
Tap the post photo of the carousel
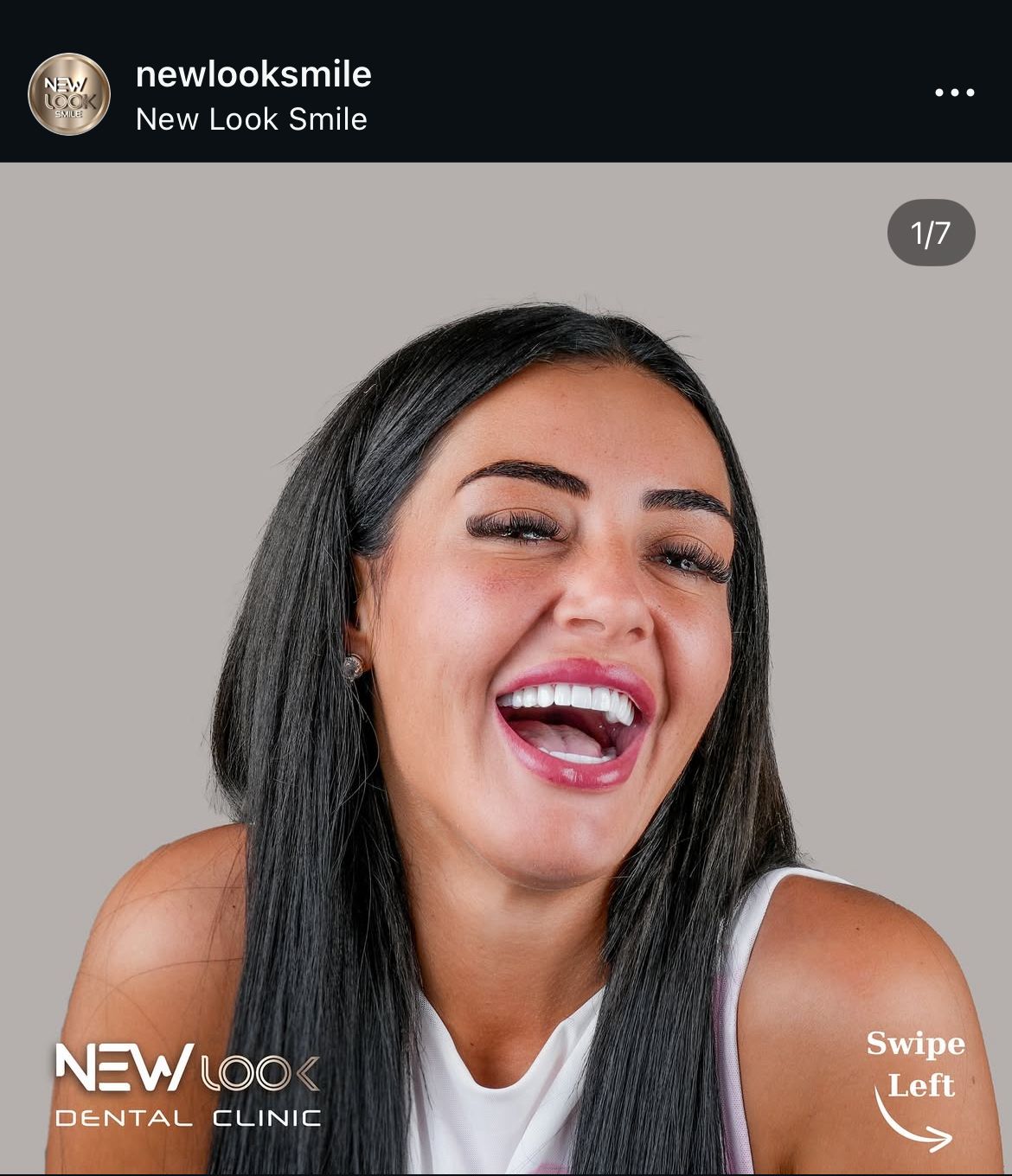tap(506, 666)
